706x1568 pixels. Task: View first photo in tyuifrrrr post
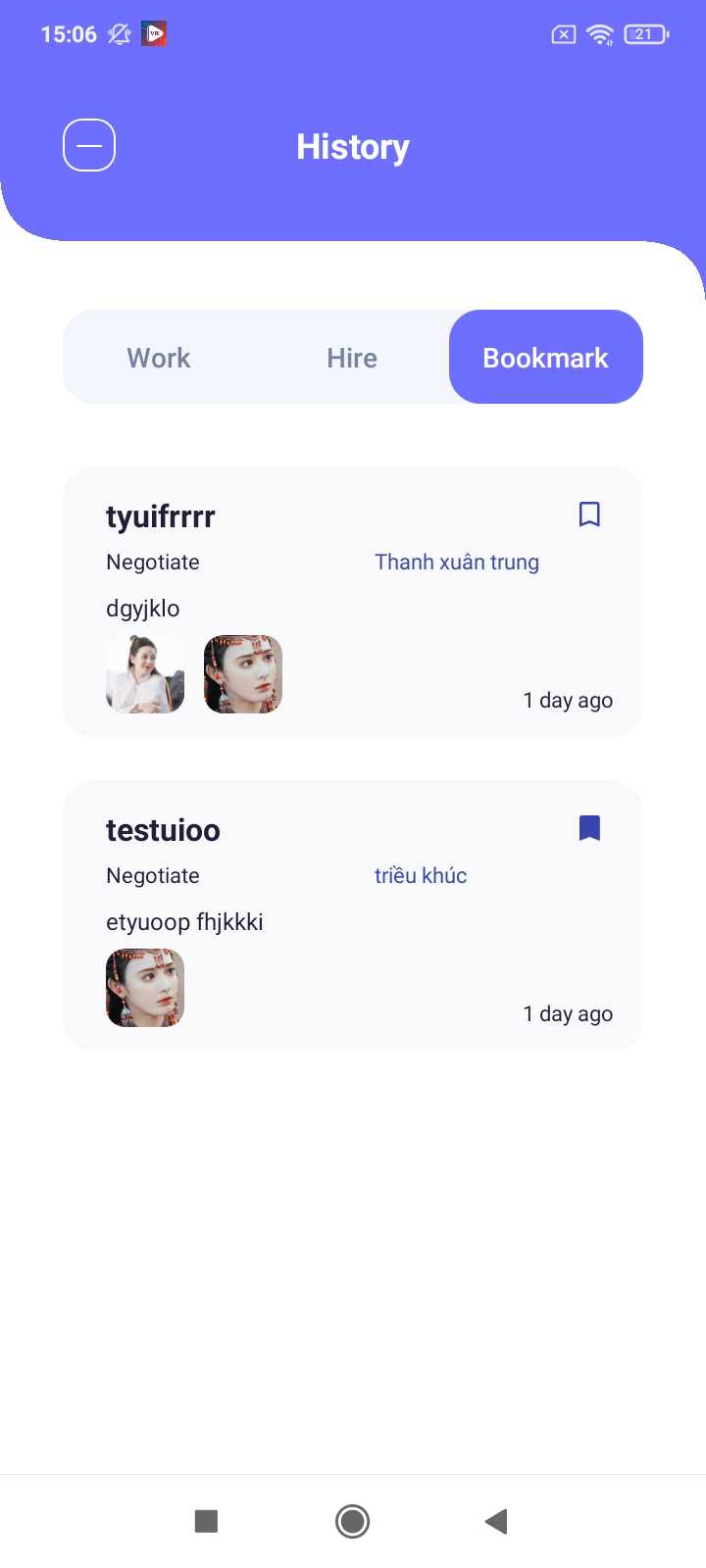click(145, 674)
